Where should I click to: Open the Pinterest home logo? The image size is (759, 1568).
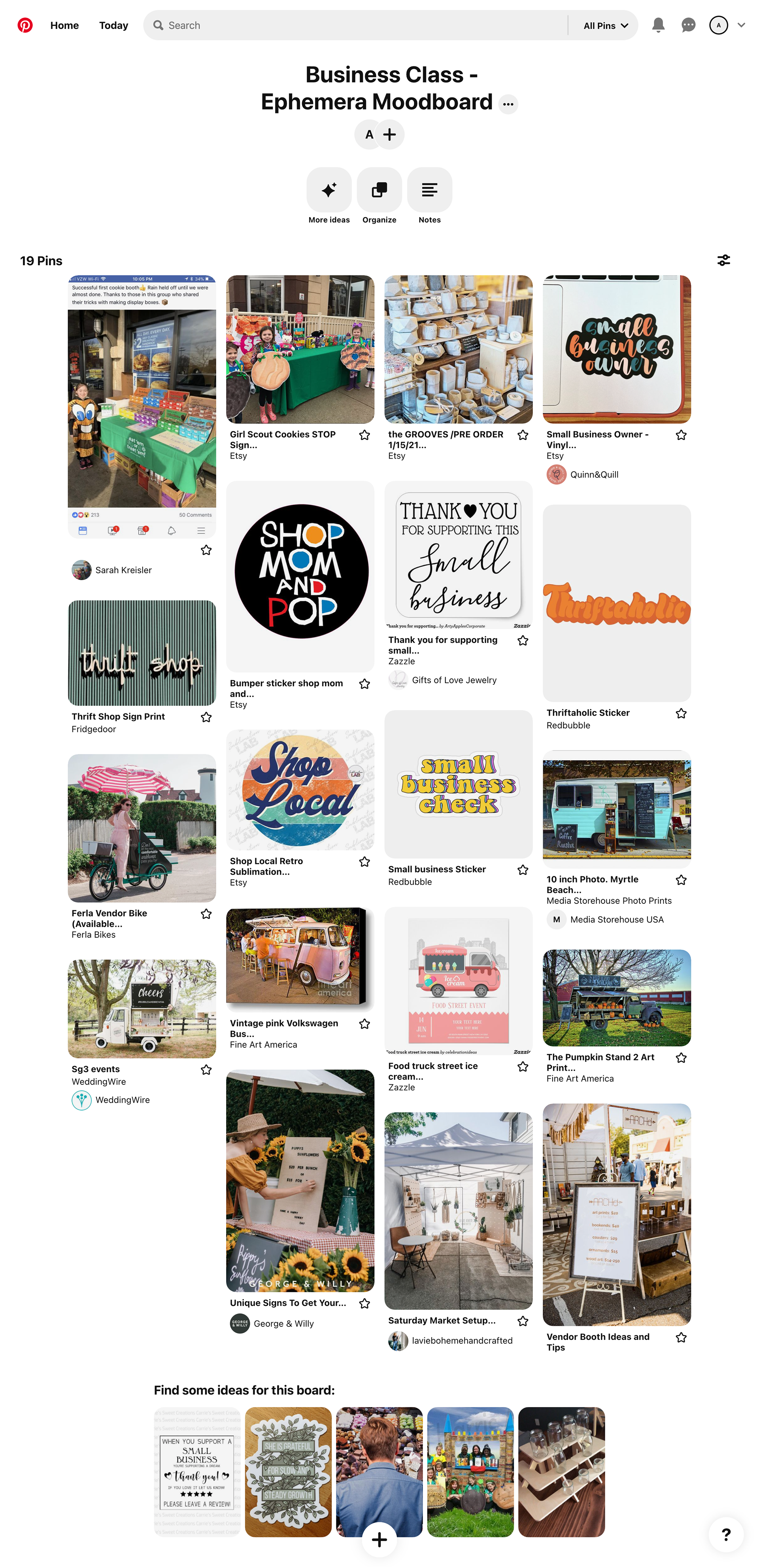pyautogui.click(x=25, y=25)
